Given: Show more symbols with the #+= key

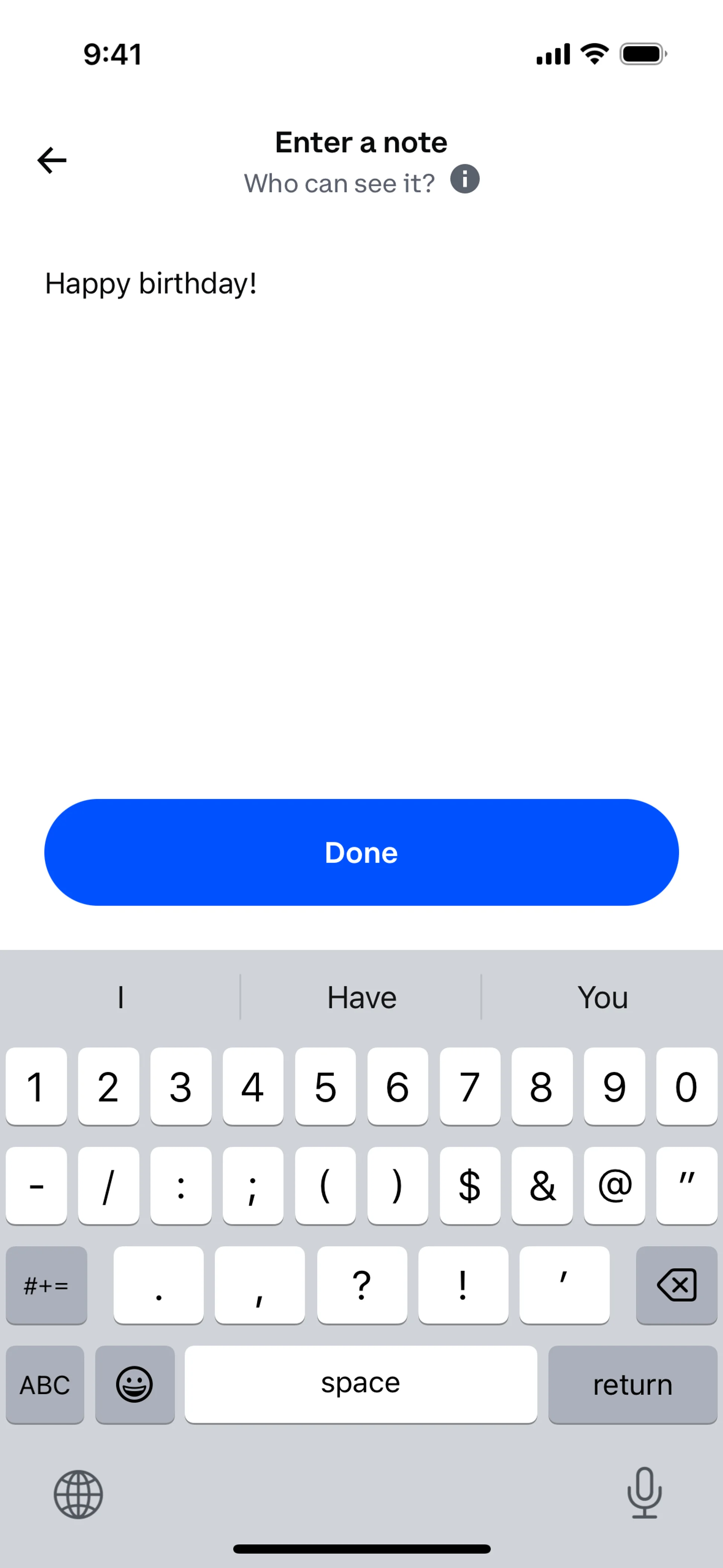Looking at the screenshot, I should [x=46, y=1285].
